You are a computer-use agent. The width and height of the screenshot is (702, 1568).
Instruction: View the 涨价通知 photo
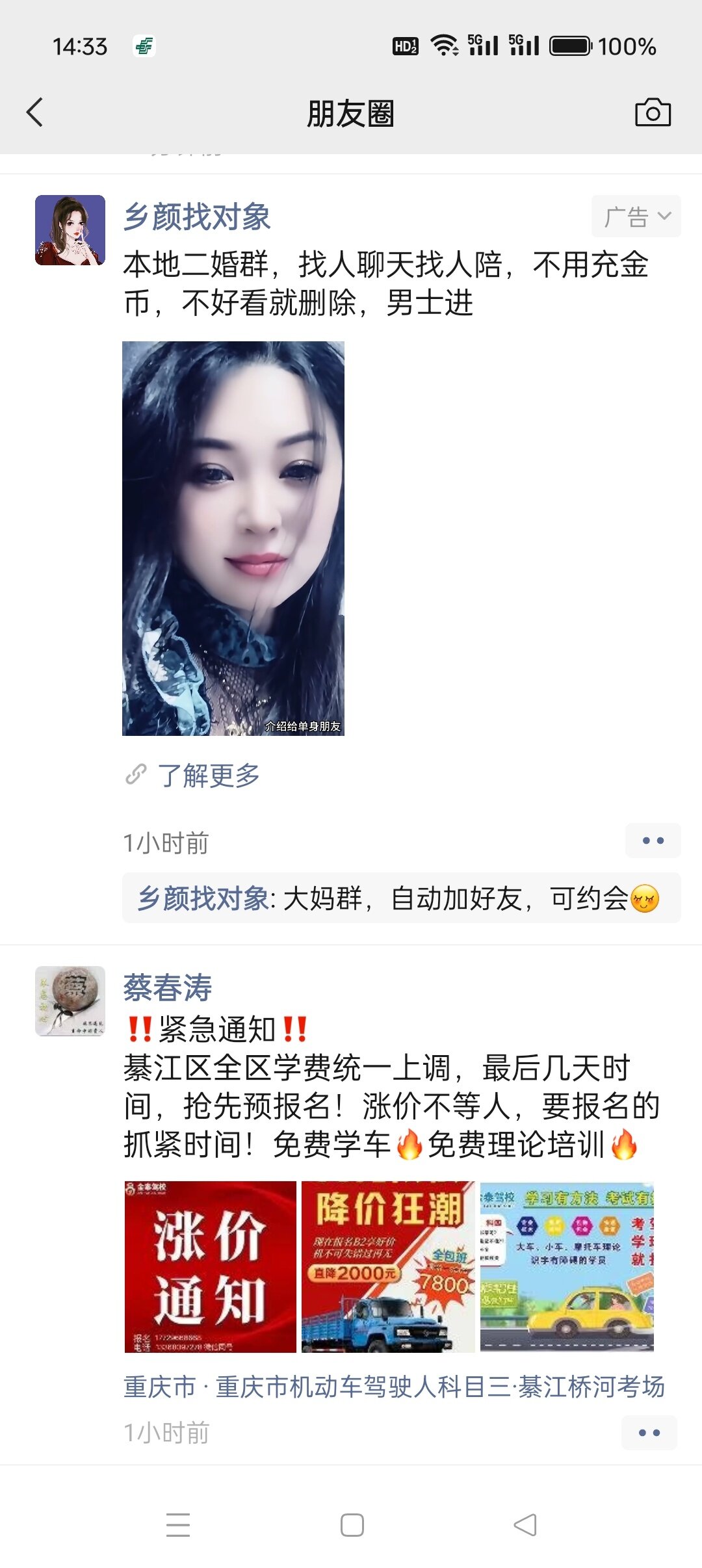(x=210, y=1266)
